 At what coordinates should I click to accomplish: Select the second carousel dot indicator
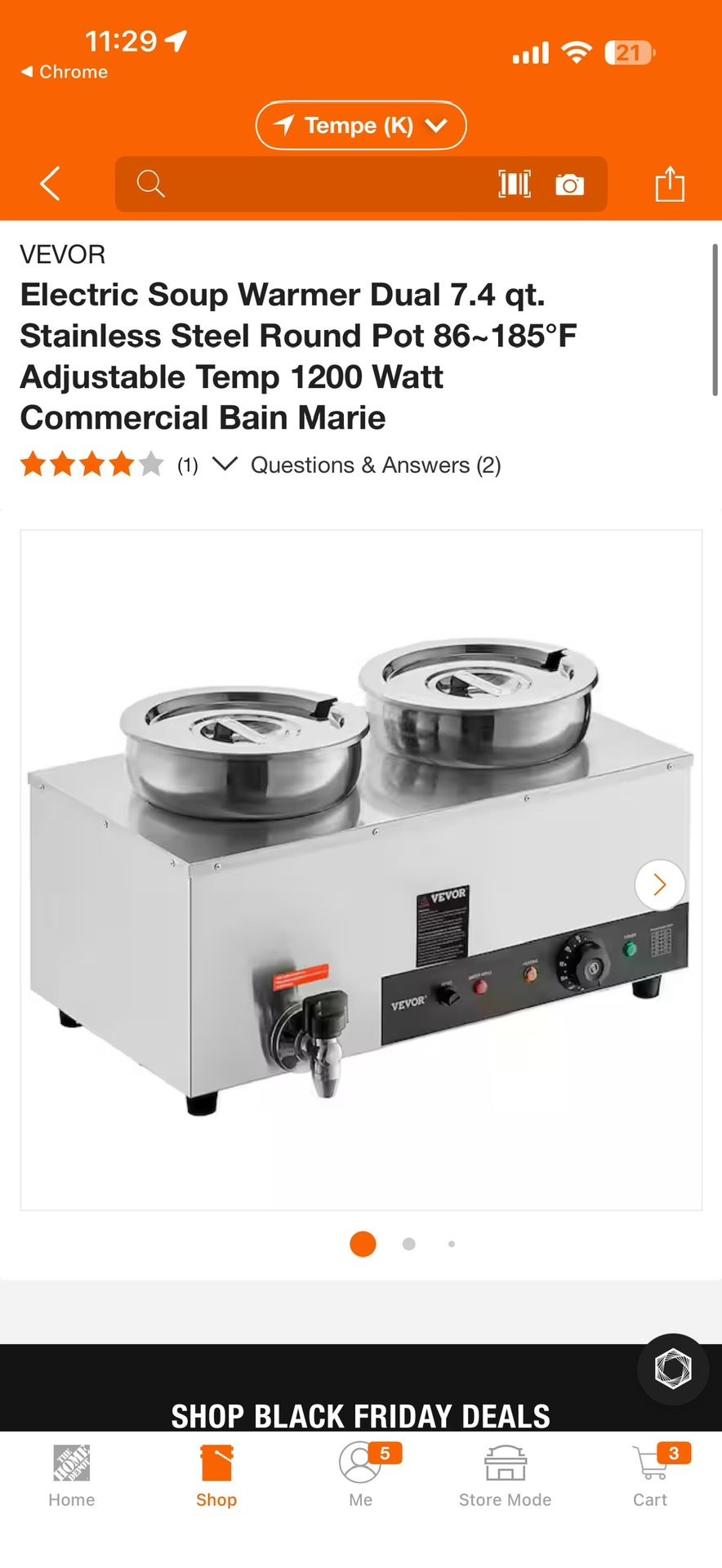[408, 1244]
